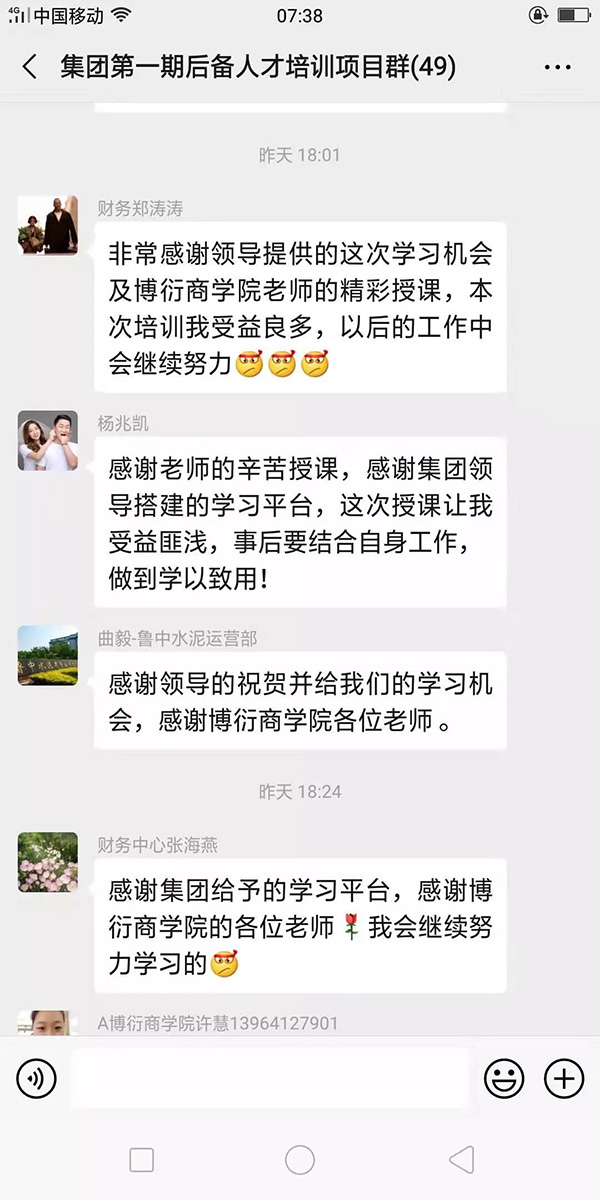
Task: Open the plus attachments menu
Action: coord(564,1078)
